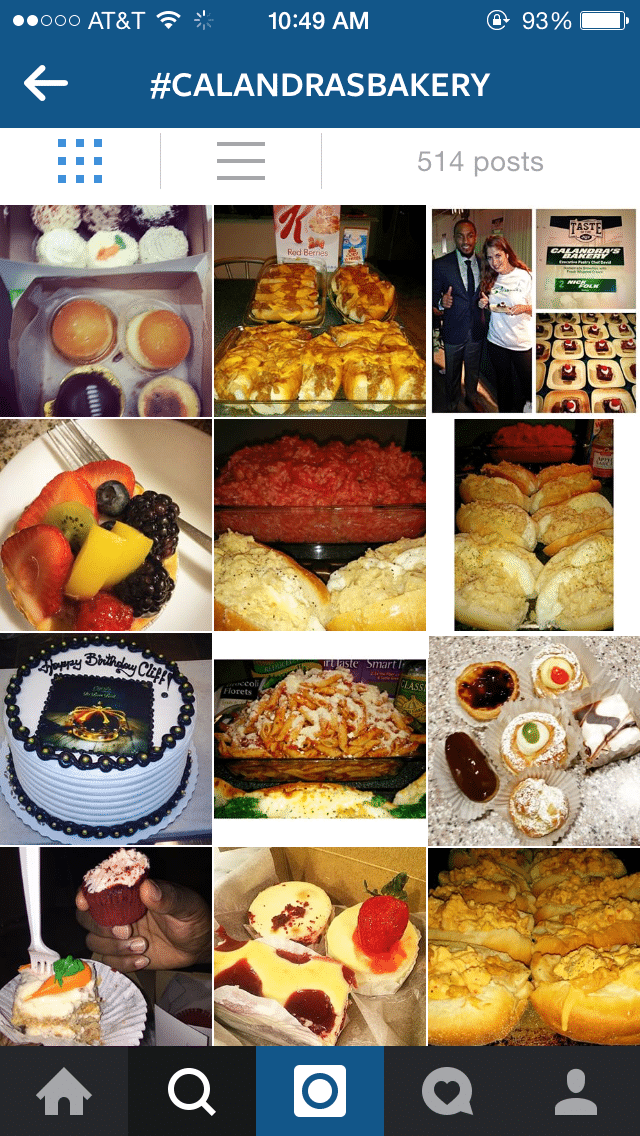Open the hand holding red velvet cupcake photo
Screen dimensions: 640x1136
pos(106,946)
